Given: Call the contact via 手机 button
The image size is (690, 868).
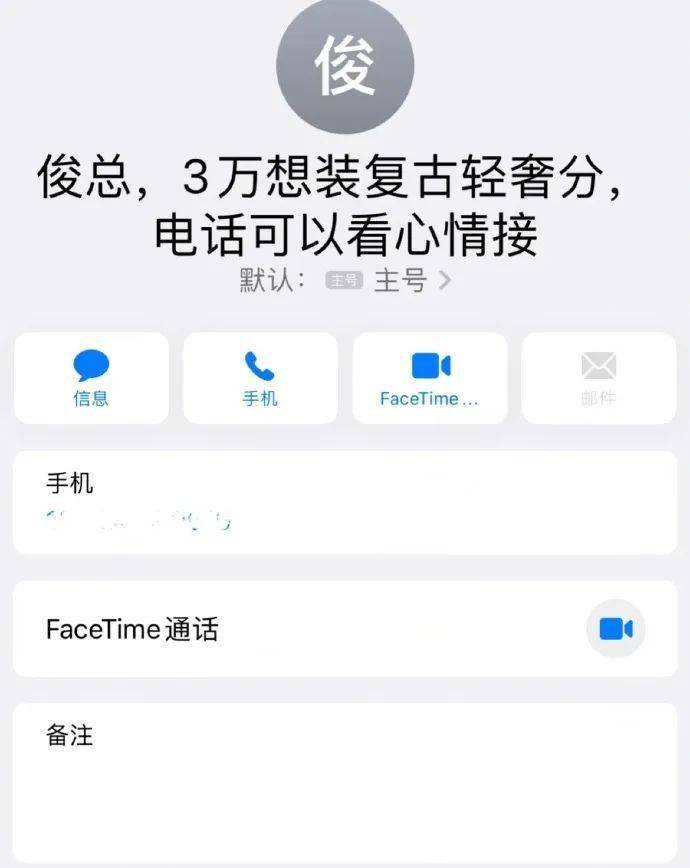Looking at the screenshot, I should 260,378.
